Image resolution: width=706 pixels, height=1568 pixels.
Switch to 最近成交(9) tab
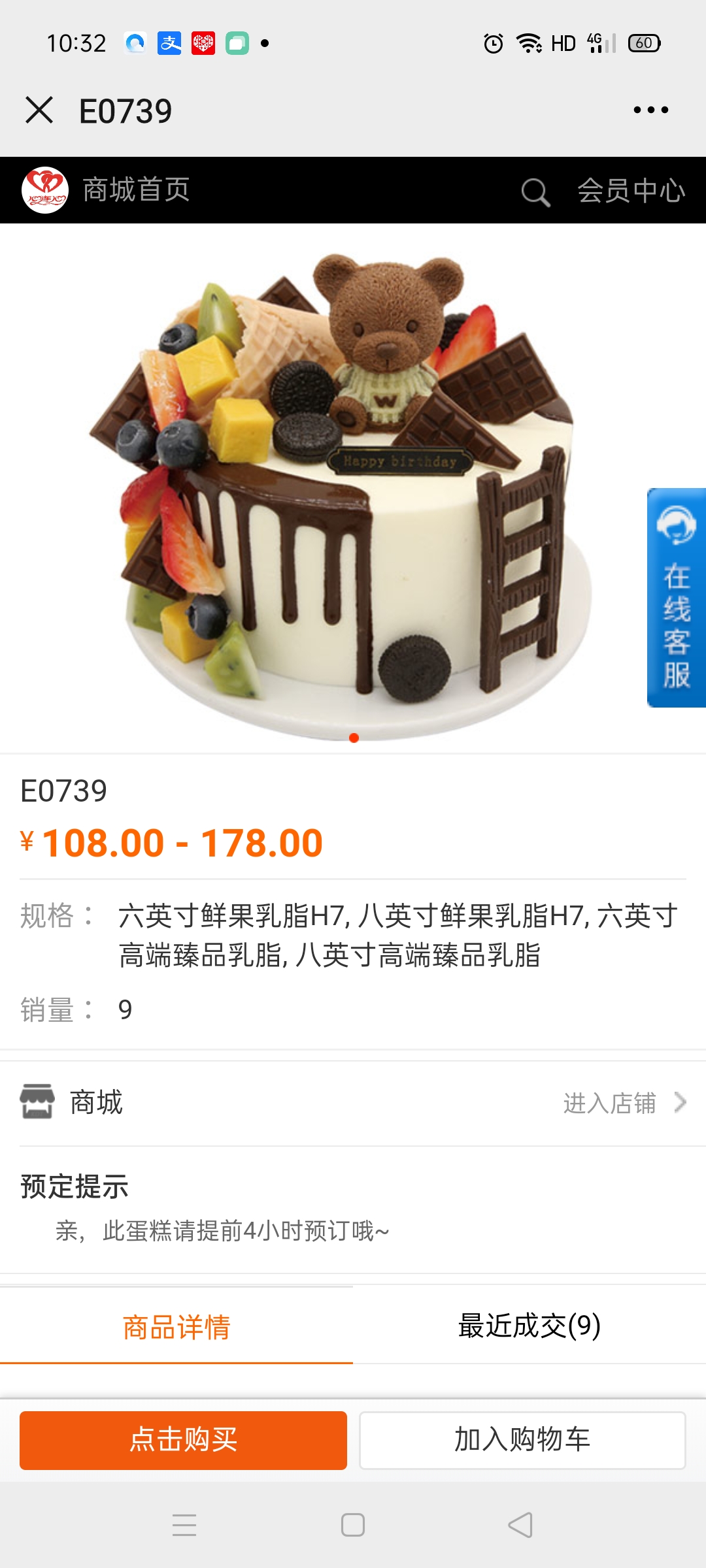[529, 1326]
